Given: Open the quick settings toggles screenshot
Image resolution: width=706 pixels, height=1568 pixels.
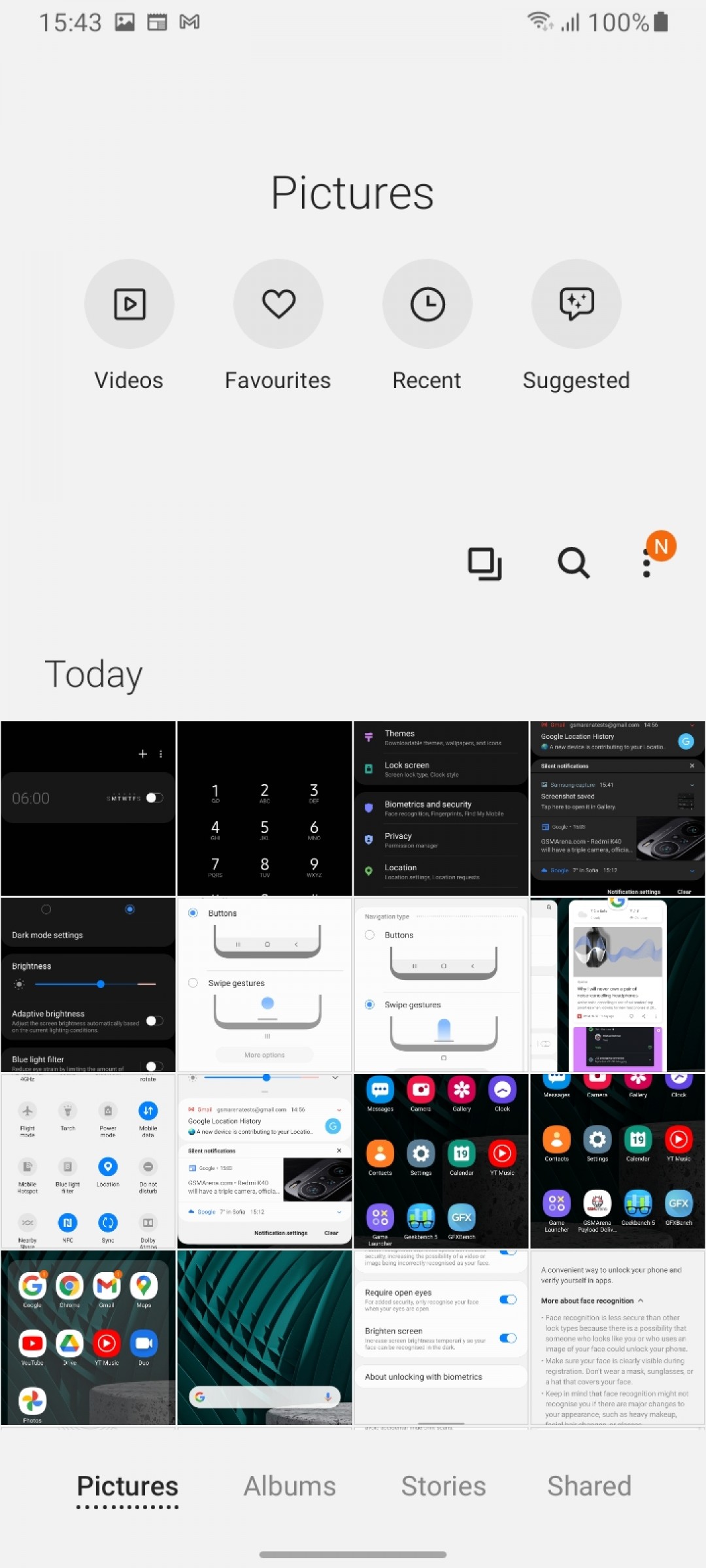Looking at the screenshot, I should tap(88, 1161).
